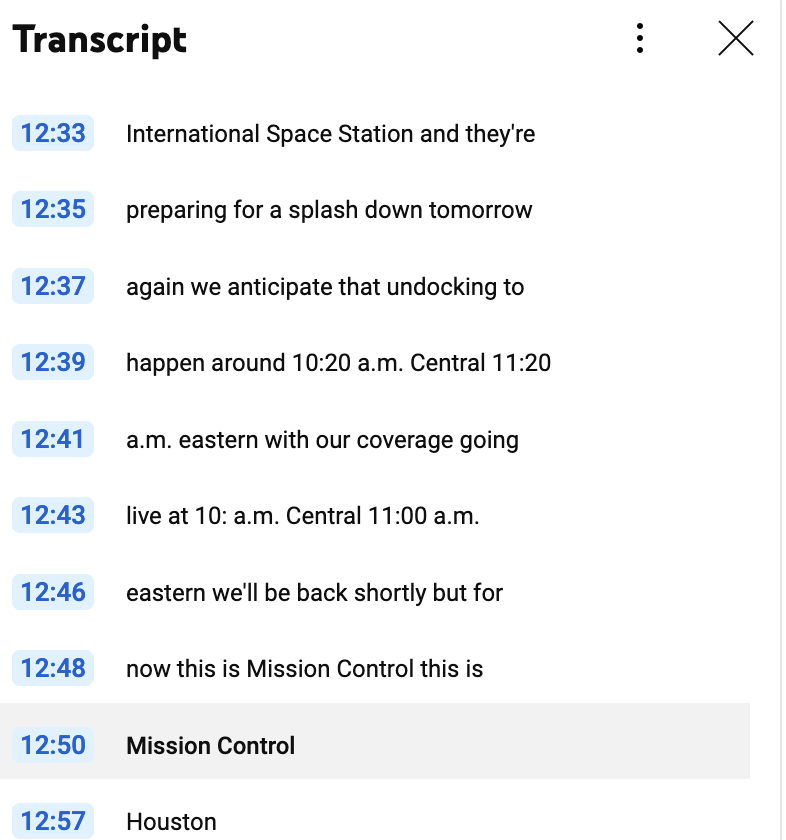Open the transcript overflow menu
Screen dimensions: 786x840
pyautogui.click(x=640, y=39)
